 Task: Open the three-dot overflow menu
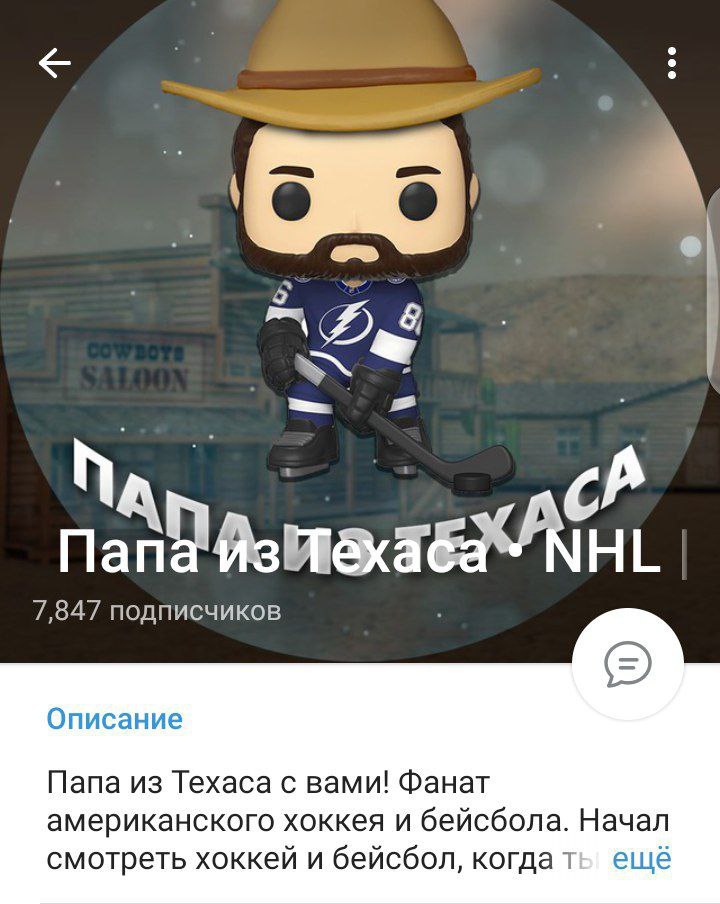(672, 62)
